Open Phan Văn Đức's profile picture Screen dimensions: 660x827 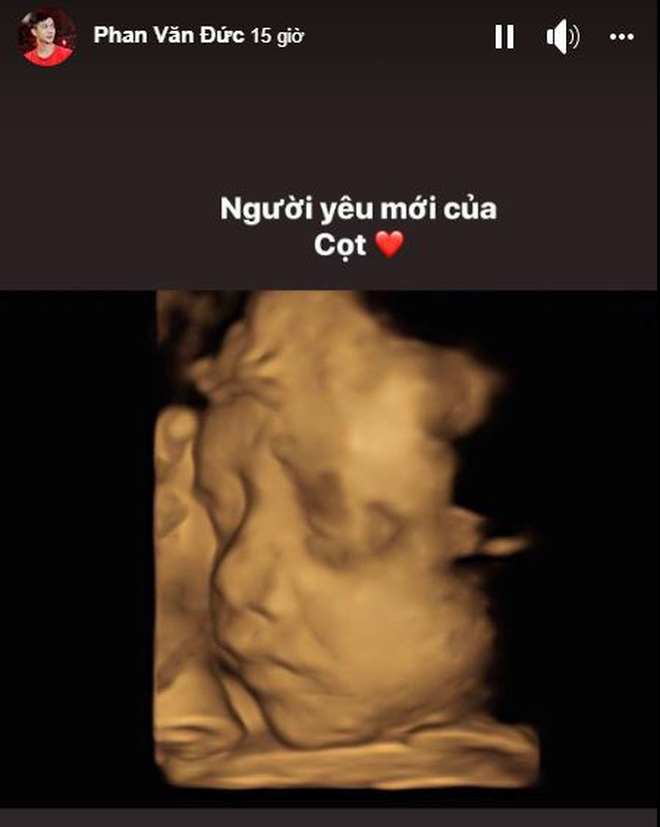click(x=48, y=37)
